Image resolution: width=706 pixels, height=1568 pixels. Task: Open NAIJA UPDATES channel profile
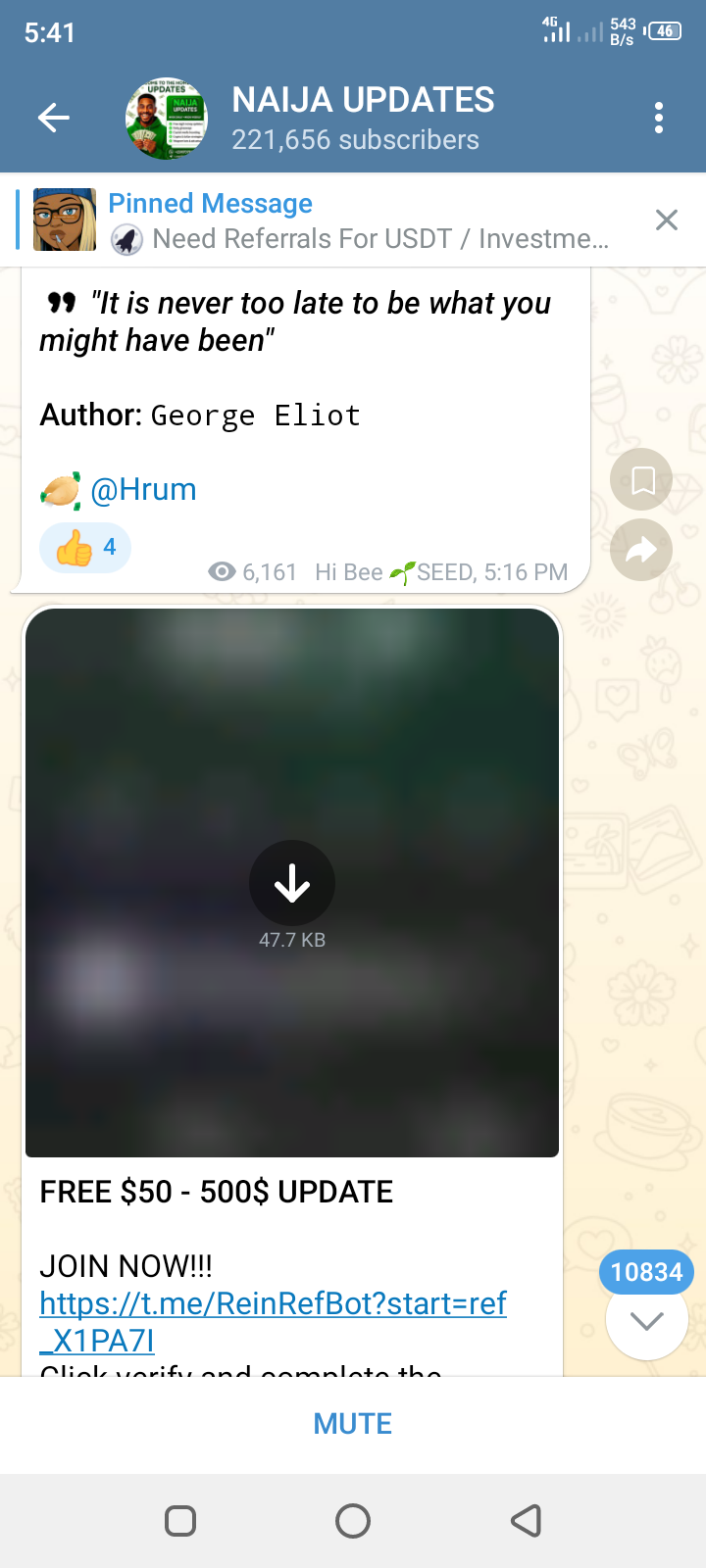[363, 119]
